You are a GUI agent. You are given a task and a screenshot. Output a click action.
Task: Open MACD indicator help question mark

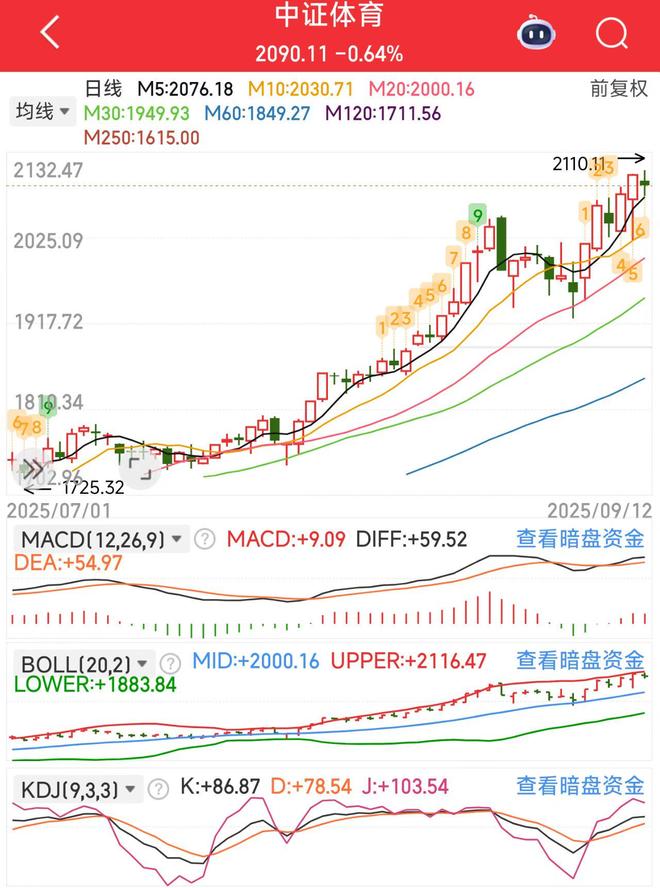[204, 539]
